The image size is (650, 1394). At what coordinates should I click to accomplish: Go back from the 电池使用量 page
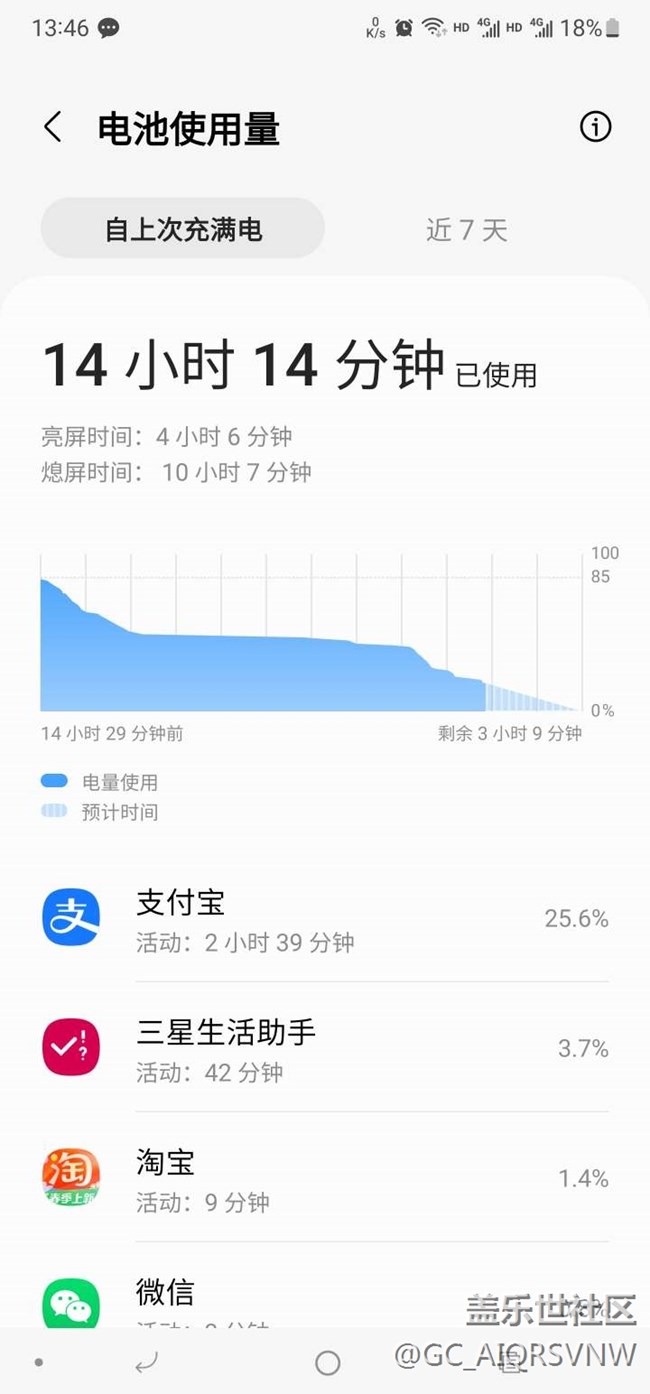pos(53,128)
